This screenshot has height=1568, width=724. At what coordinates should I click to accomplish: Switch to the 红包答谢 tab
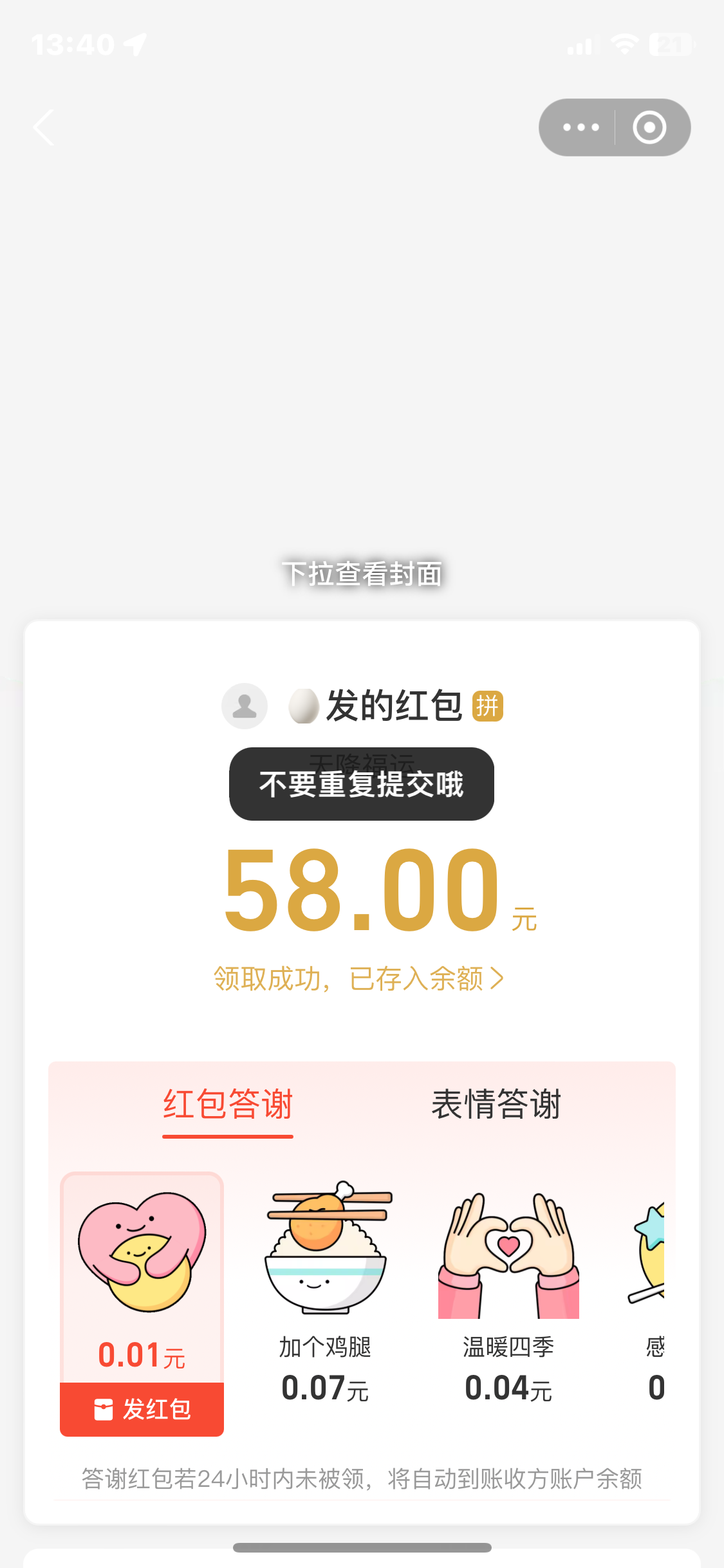[228, 1105]
